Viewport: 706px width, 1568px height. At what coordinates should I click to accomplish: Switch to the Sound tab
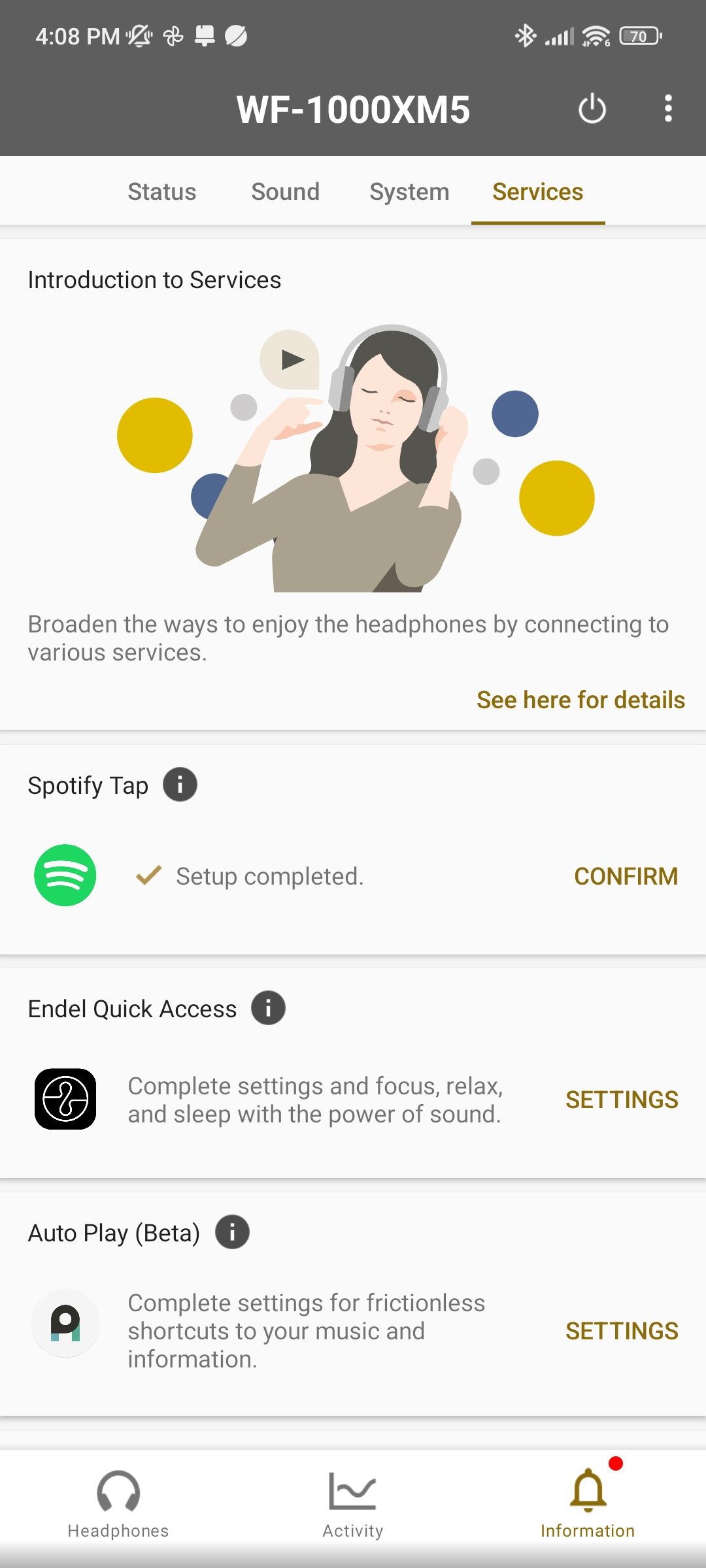pos(285,192)
